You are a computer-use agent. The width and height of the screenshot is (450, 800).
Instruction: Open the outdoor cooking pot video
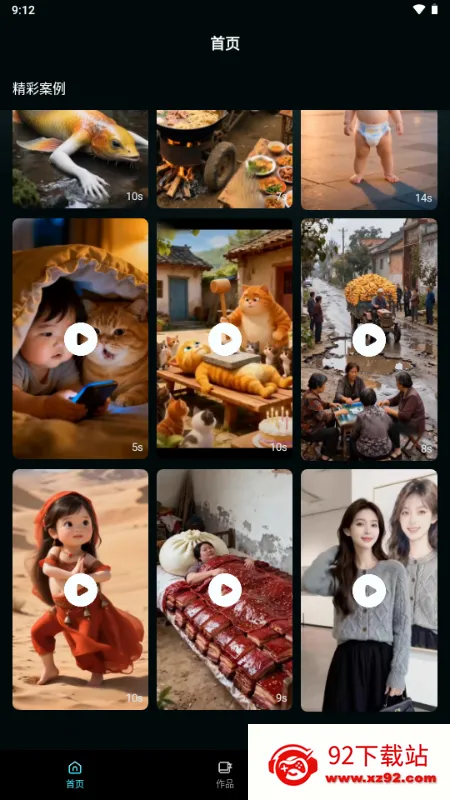pos(224,159)
